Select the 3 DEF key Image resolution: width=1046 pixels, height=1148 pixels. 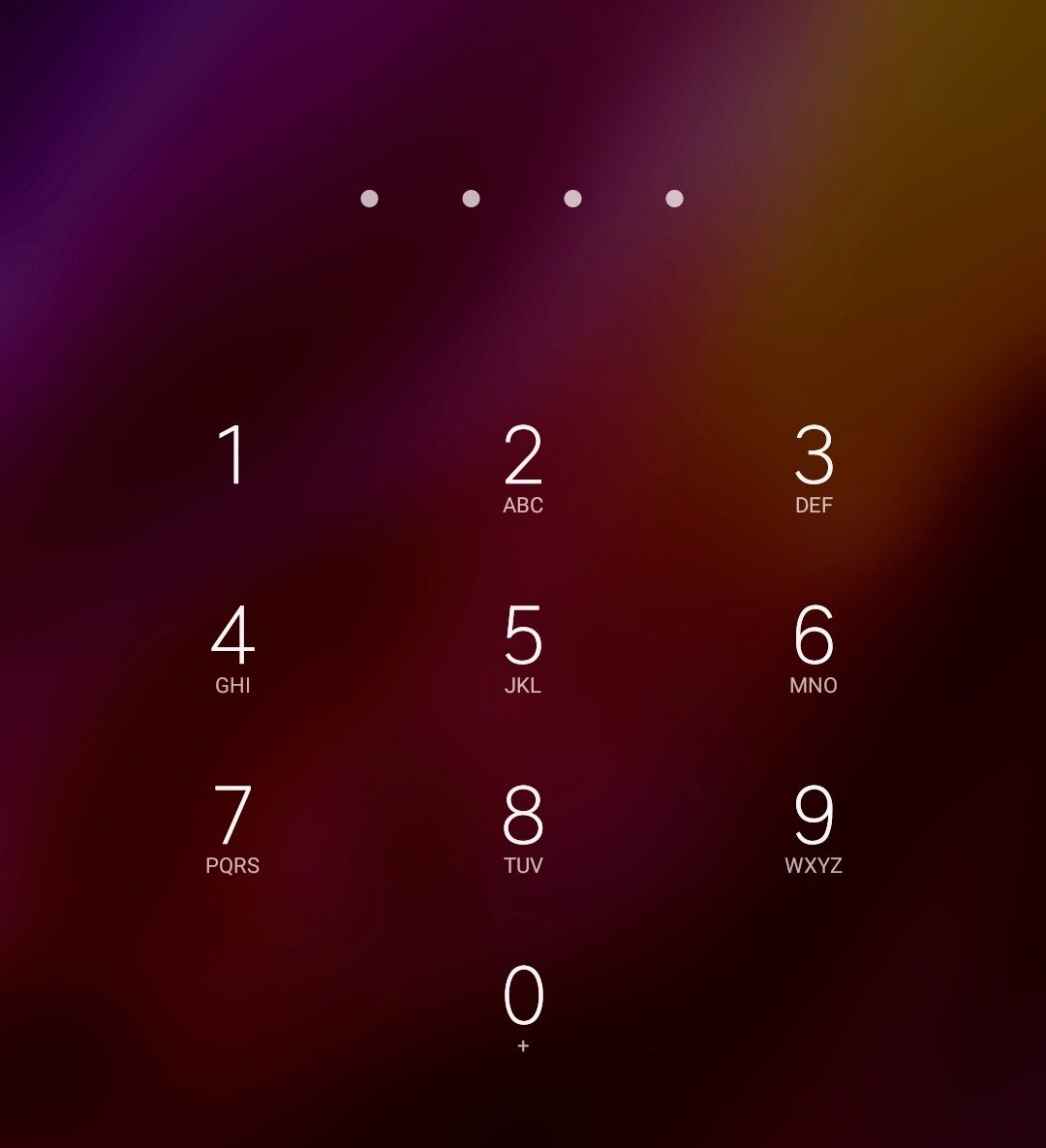point(814,467)
